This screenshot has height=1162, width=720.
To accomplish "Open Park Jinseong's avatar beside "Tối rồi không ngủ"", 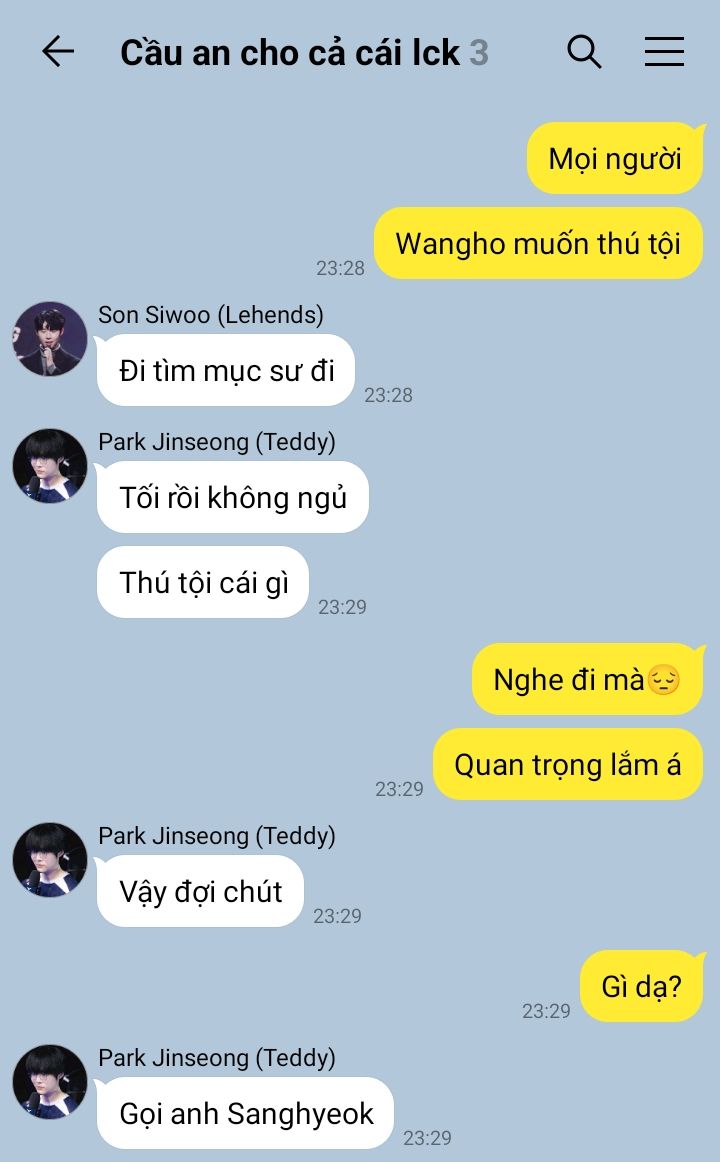I will (x=50, y=466).
